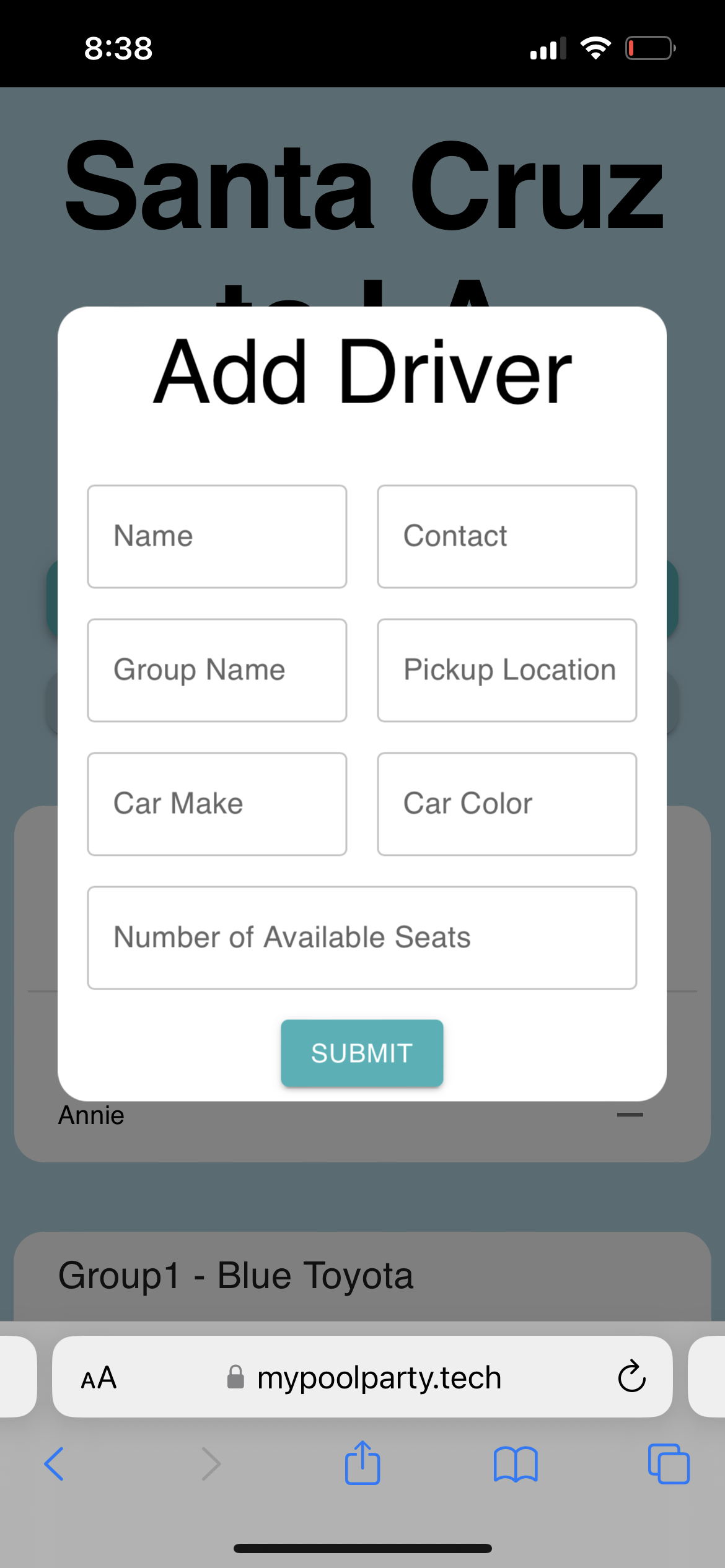Screen dimensions: 725x1568
Task: Tap the Pickup Location field
Action: [507, 670]
